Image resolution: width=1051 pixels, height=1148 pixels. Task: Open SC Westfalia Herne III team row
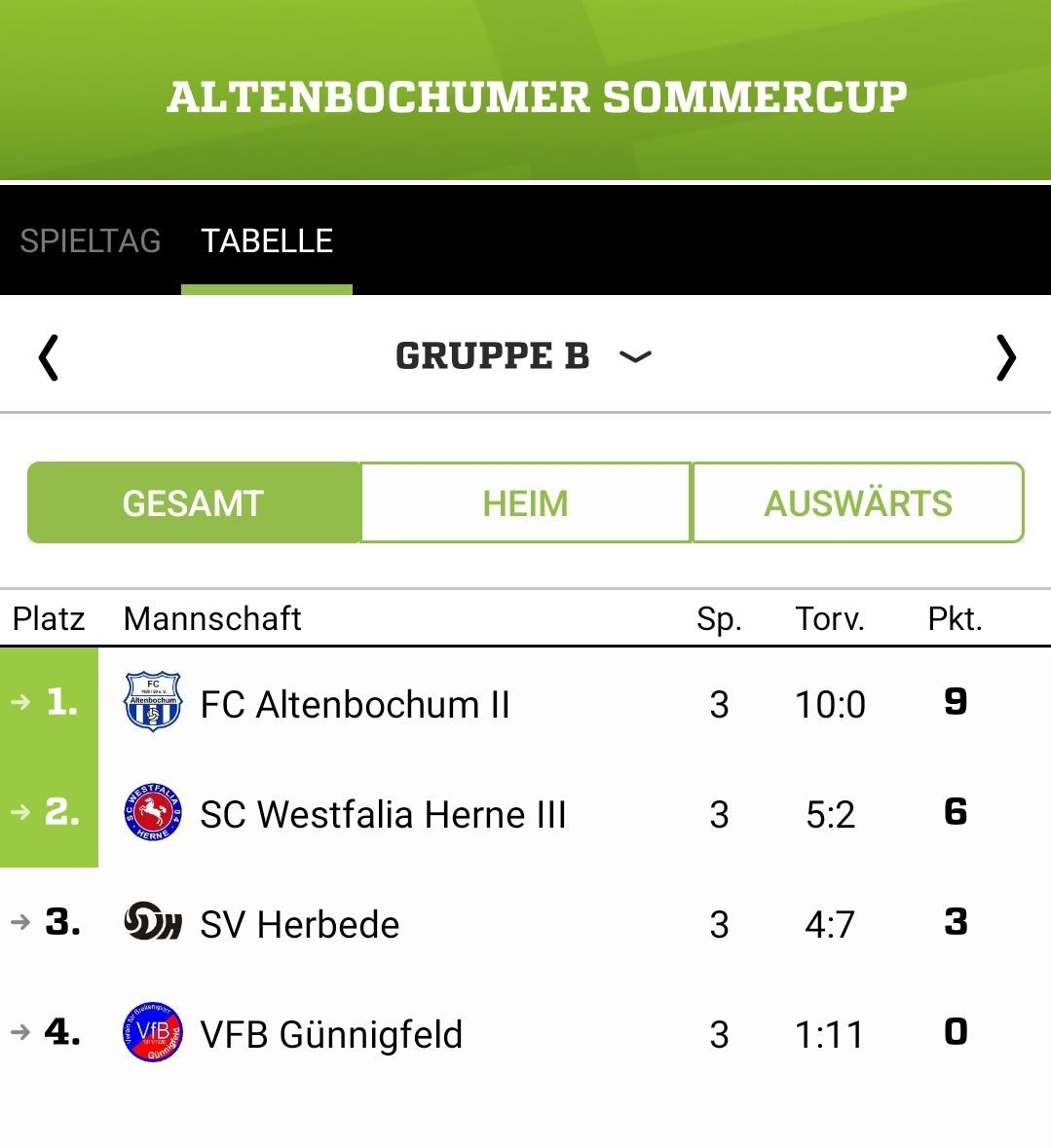383,814
